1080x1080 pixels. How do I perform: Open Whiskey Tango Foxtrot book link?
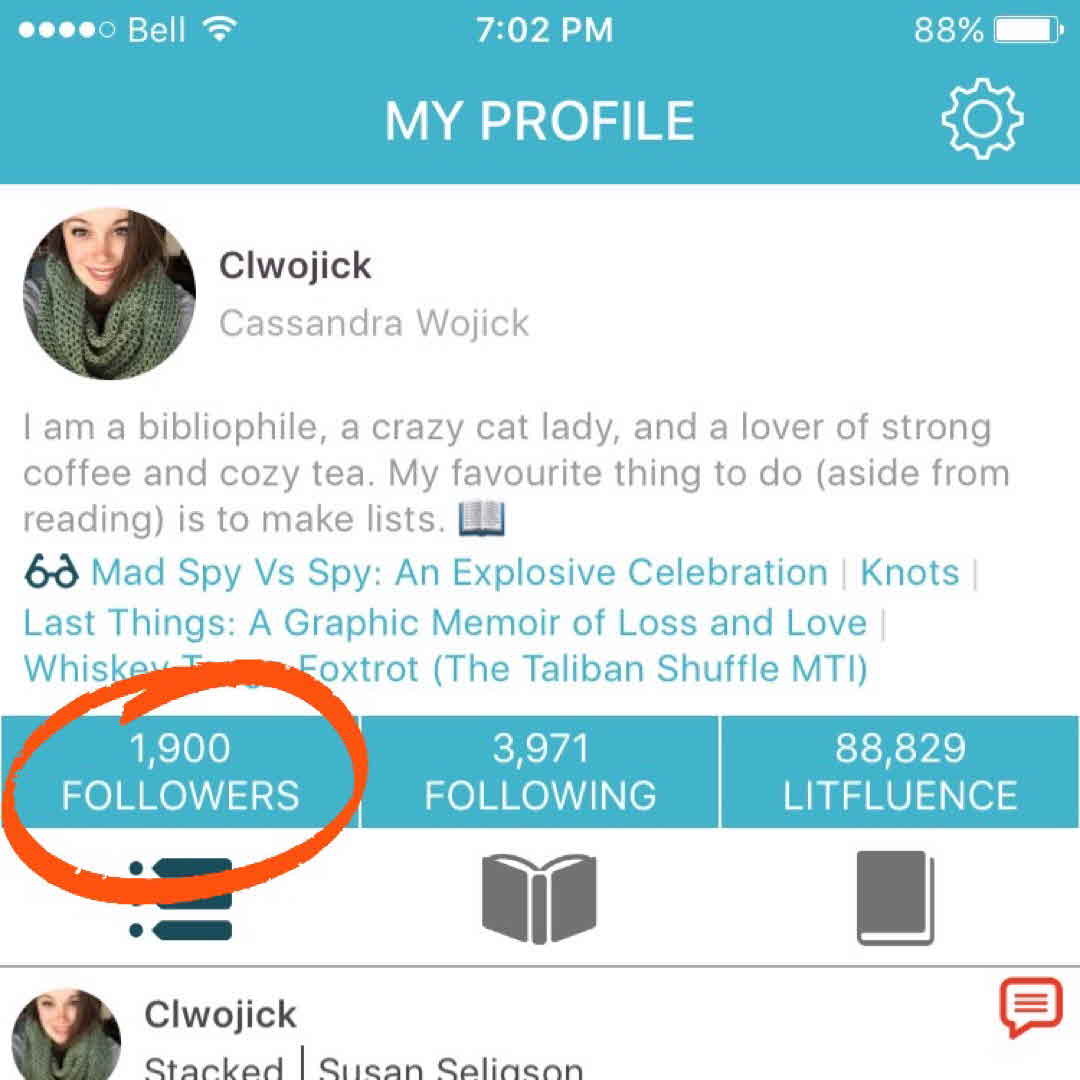tap(445, 668)
